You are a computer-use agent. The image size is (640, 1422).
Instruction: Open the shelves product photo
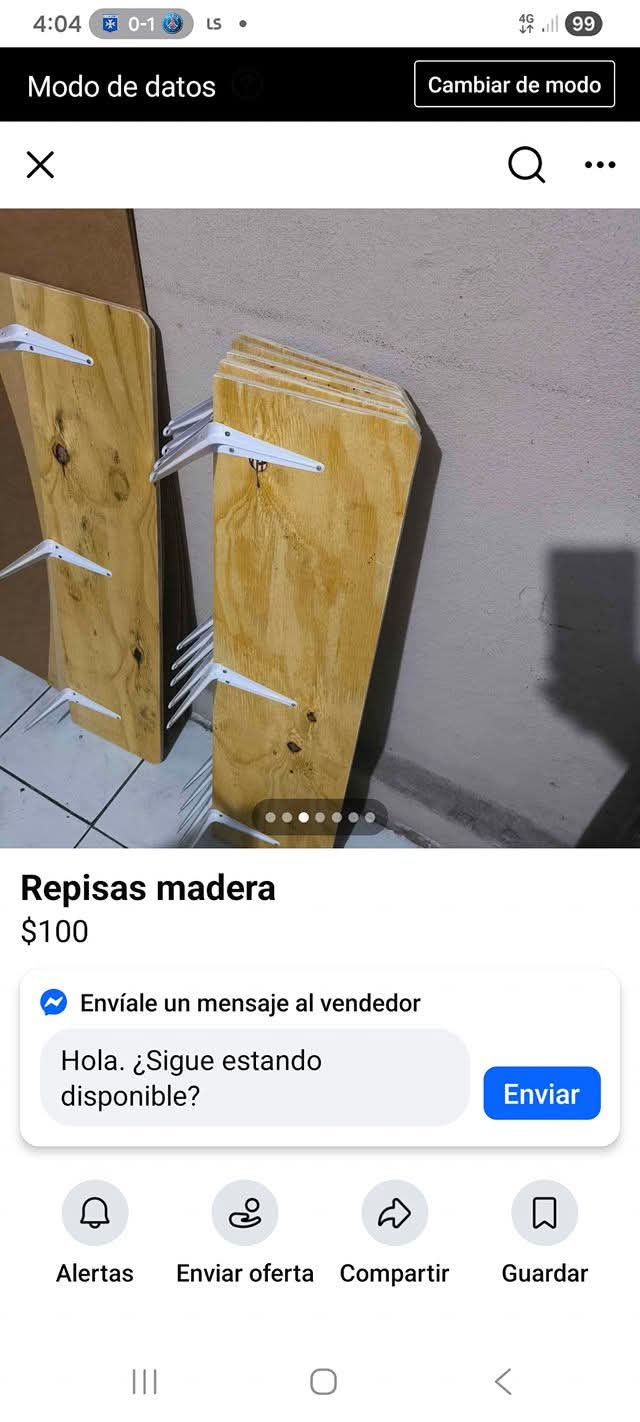320,500
